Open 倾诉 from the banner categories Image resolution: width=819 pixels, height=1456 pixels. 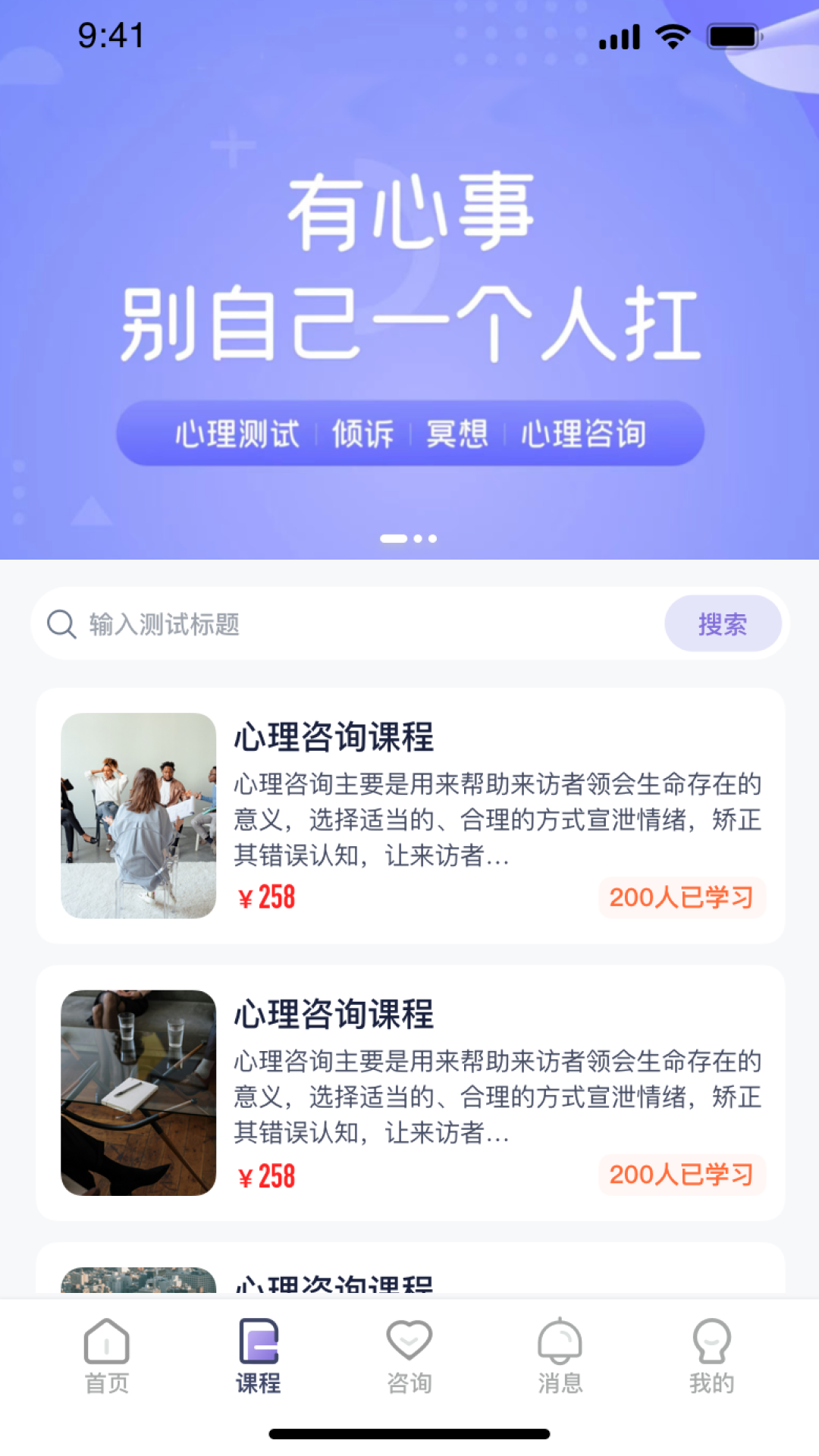coord(362,434)
